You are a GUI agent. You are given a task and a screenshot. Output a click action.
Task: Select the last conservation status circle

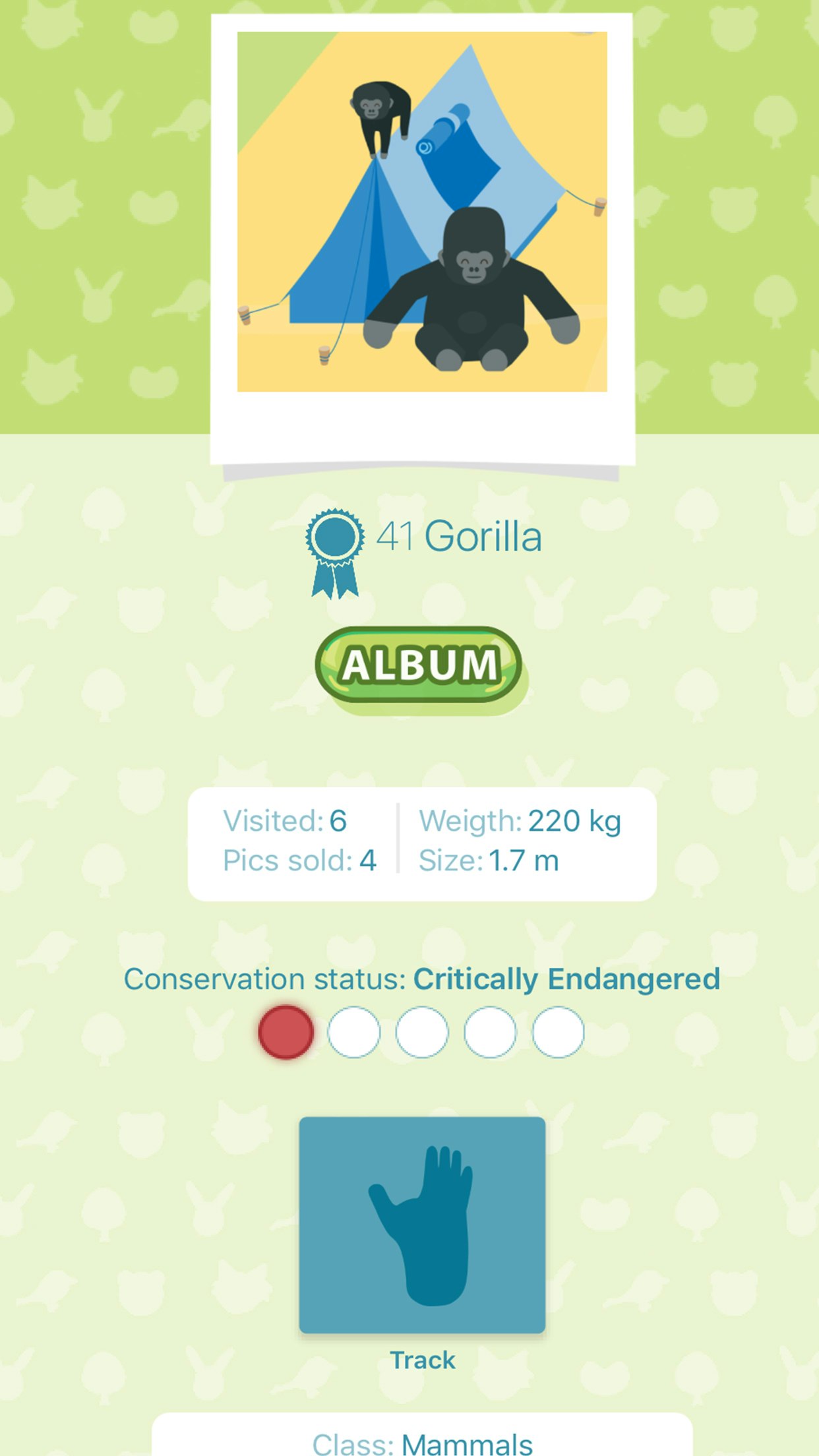coord(557,1032)
